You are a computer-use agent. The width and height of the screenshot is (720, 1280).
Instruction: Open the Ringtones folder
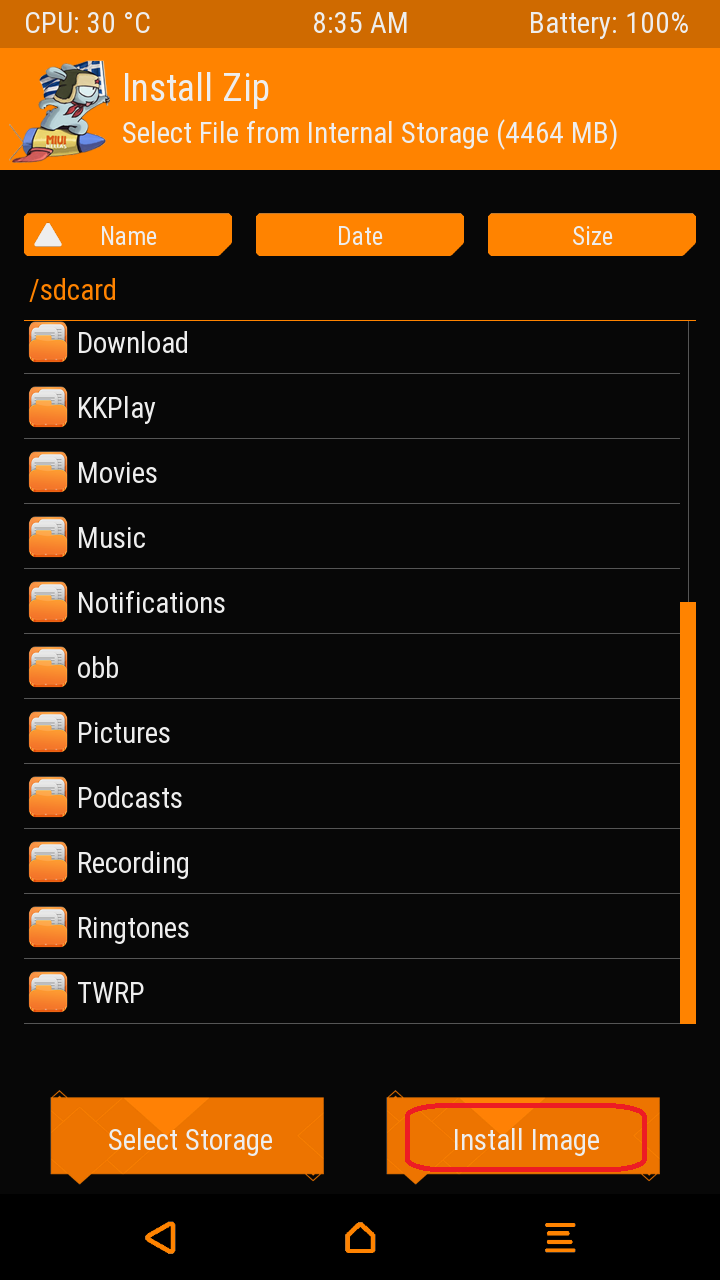(x=133, y=928)
